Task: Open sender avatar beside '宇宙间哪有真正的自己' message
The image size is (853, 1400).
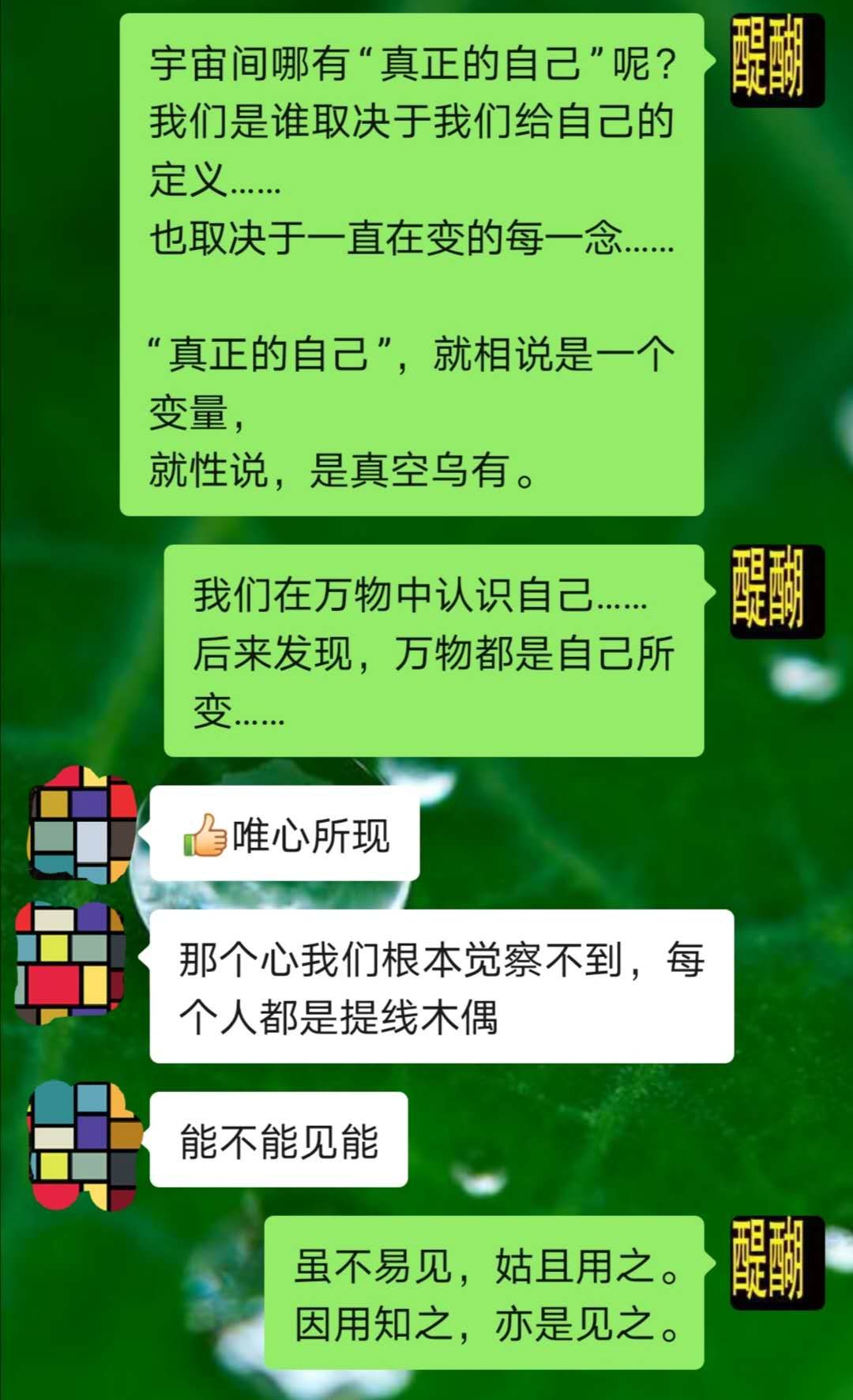Action: (776, 60)
